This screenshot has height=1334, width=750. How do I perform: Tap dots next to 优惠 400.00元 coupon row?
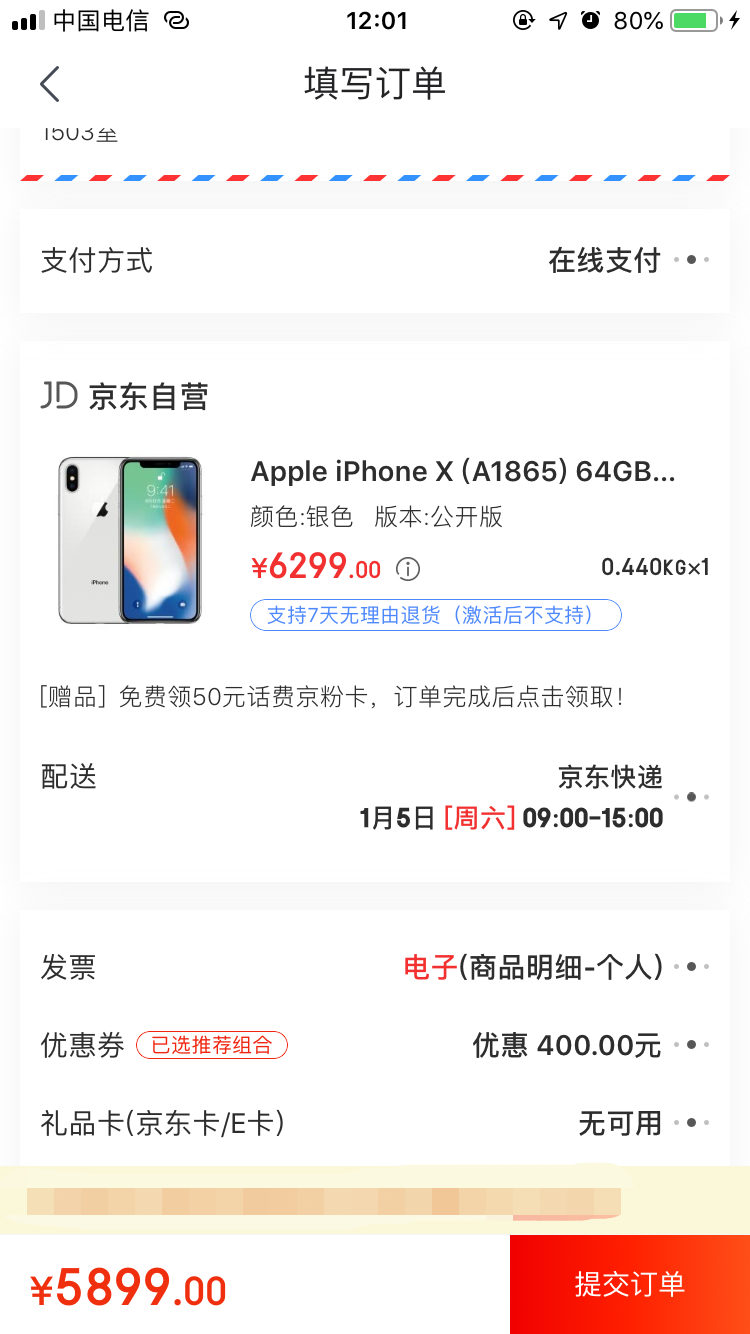click(x=691, y=1044)
